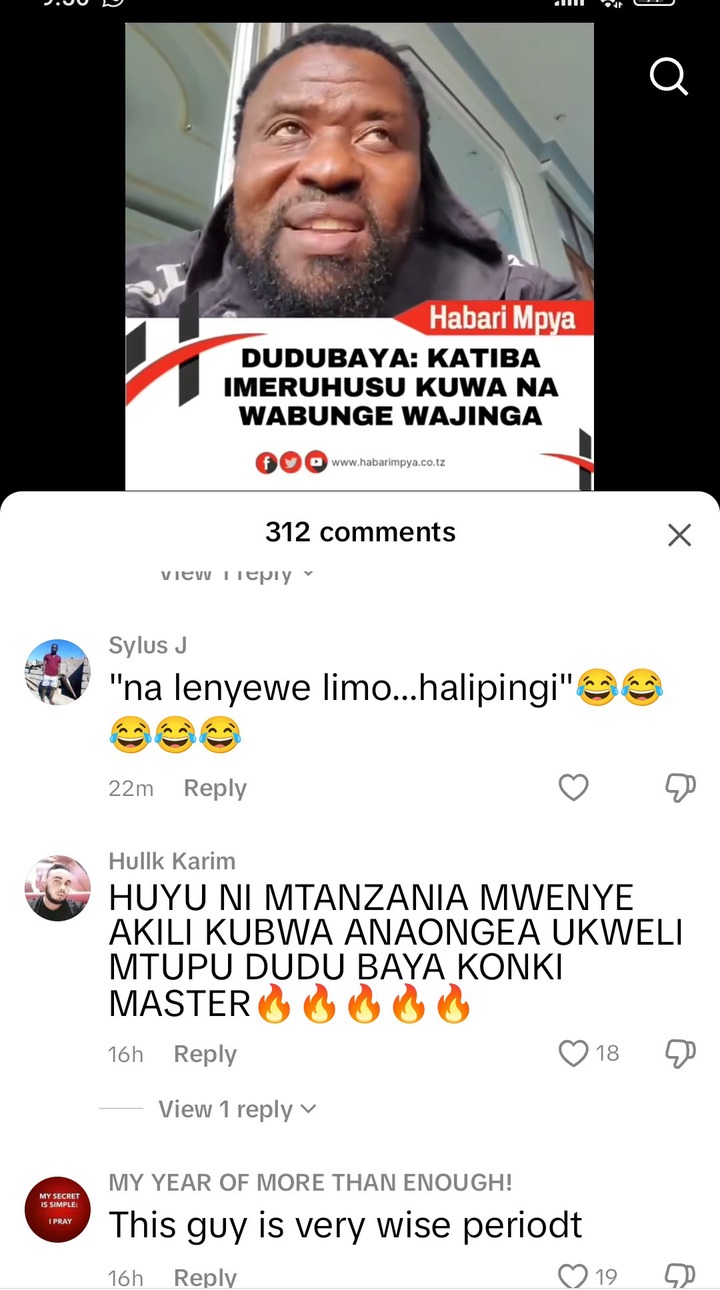Image resolution: width=720 pixels, height=1290 pixels.
Task: Like Sylus J's comment
Action: [573, 788]
